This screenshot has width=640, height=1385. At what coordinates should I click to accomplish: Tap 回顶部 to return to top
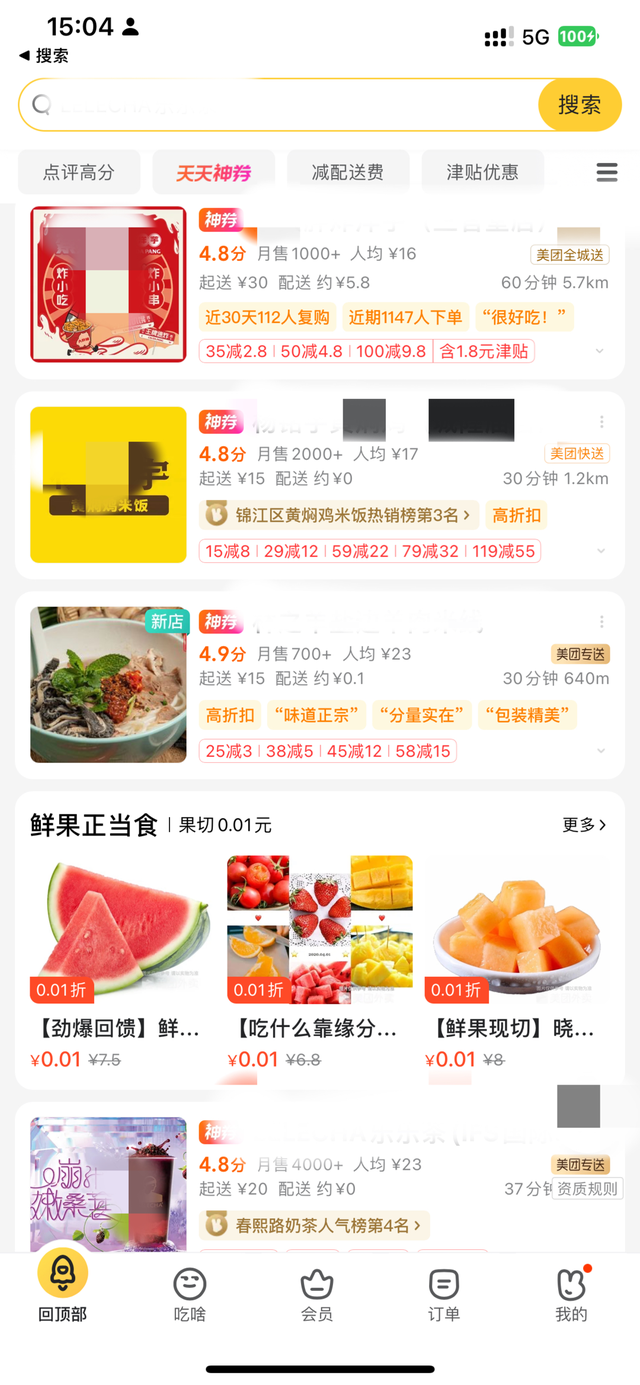click(63, 1287)
